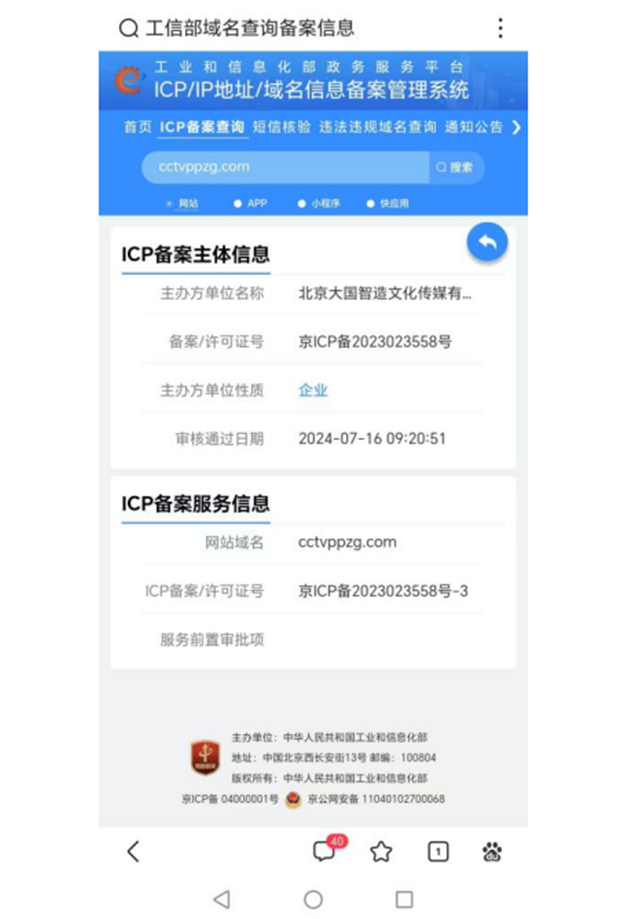The height and width of the screenshot is (919, 630).
Task: Open comments with 40 badge
Action: (324, 851)
